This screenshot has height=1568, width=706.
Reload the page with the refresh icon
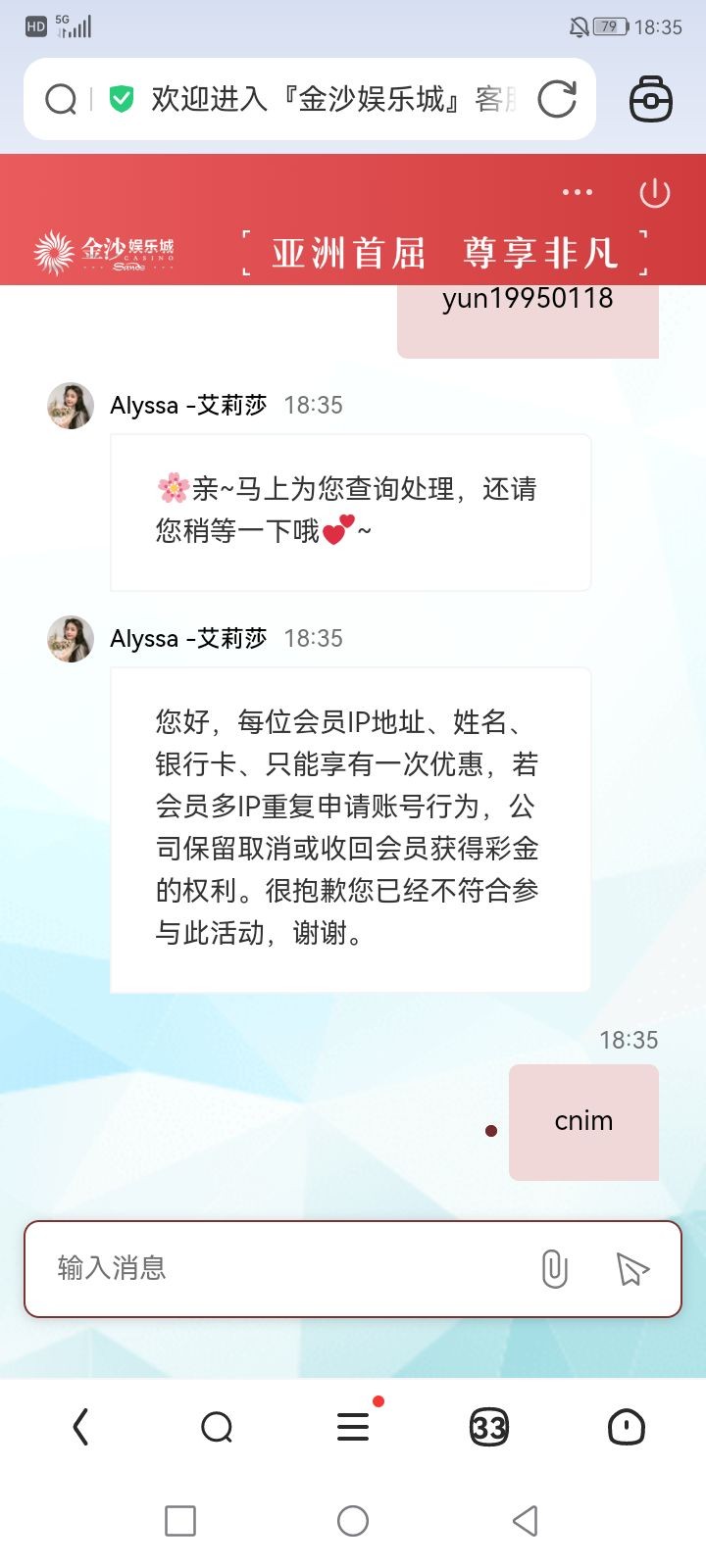(x=557, y=99)
